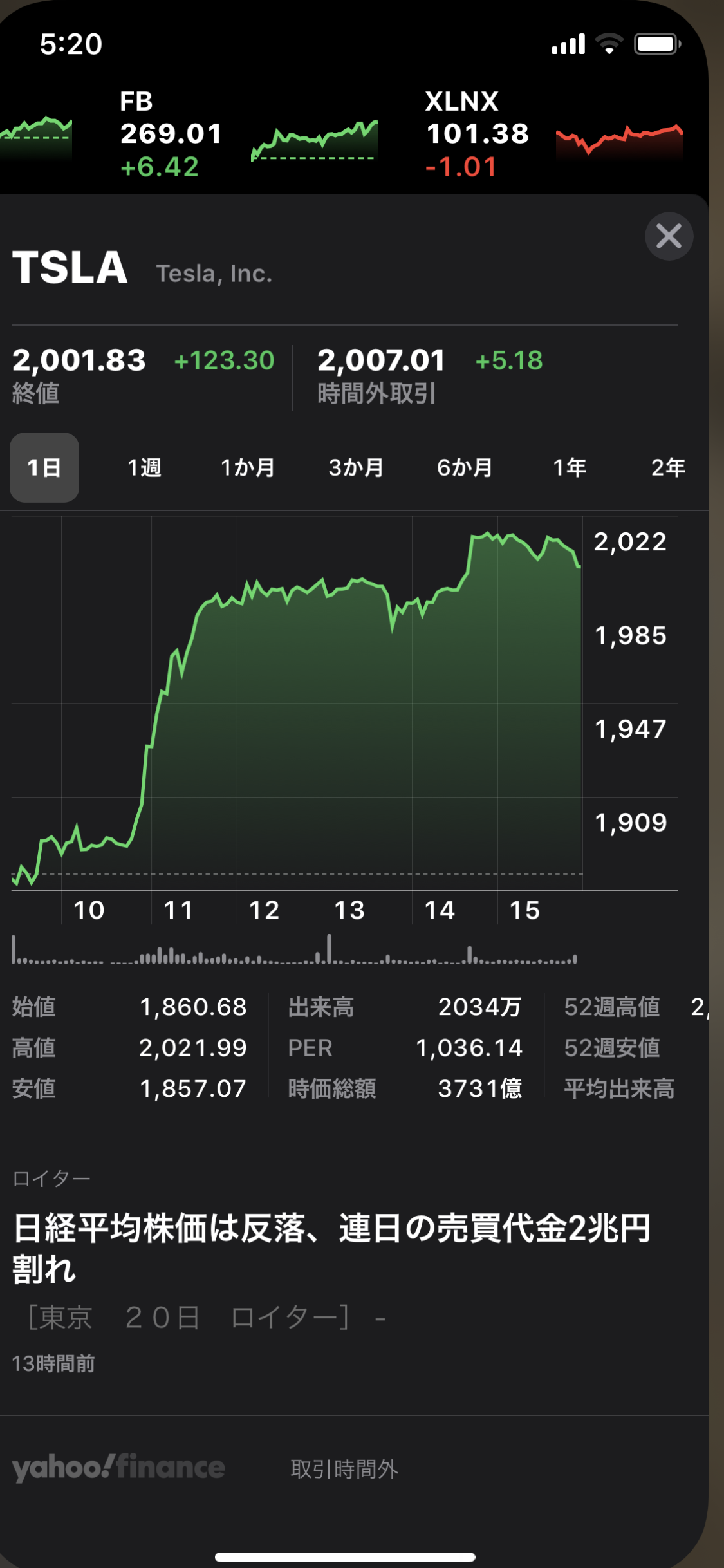Image resolution: width=724 pixels, height=1568 pixels.
Task: Show the 6か月 chart range
Action: (465, 467)
